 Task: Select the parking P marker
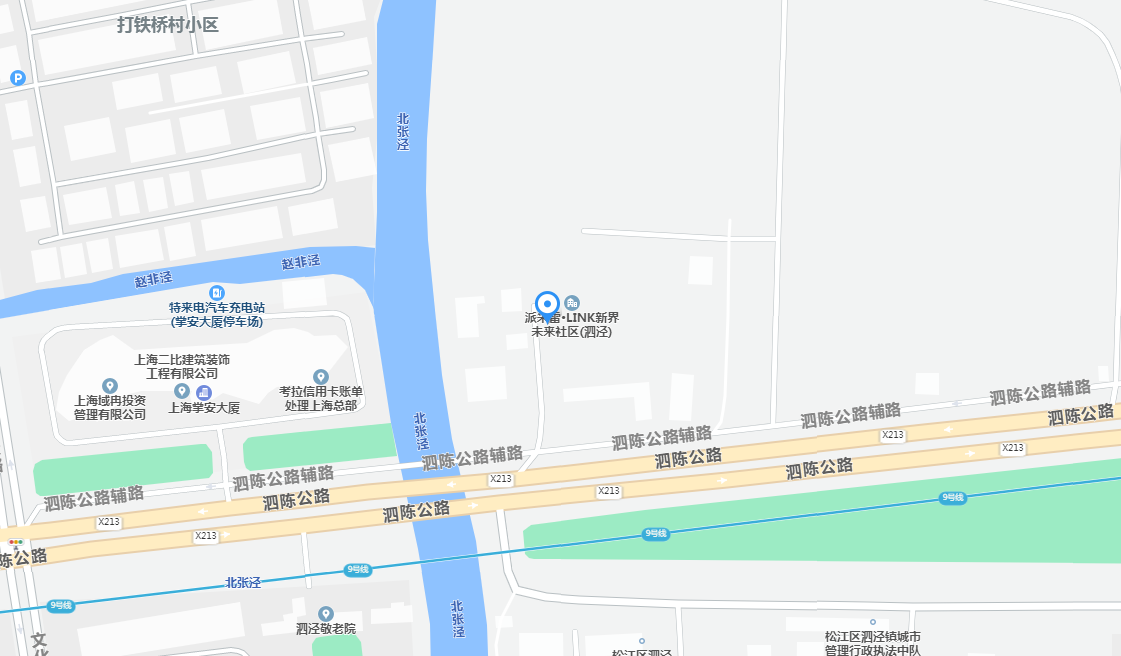[x=17, y=78]
